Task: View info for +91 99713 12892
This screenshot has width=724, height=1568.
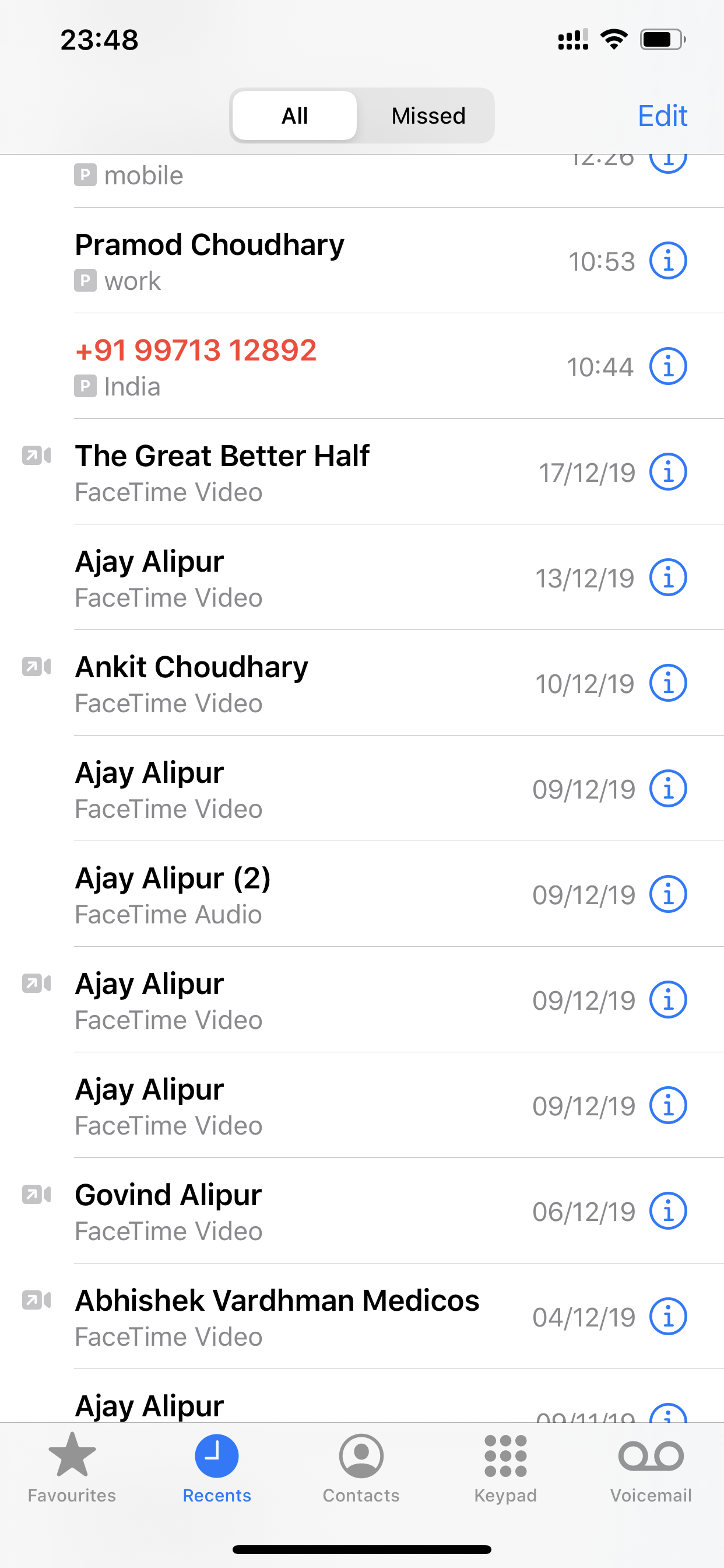Action: point(667,366)
